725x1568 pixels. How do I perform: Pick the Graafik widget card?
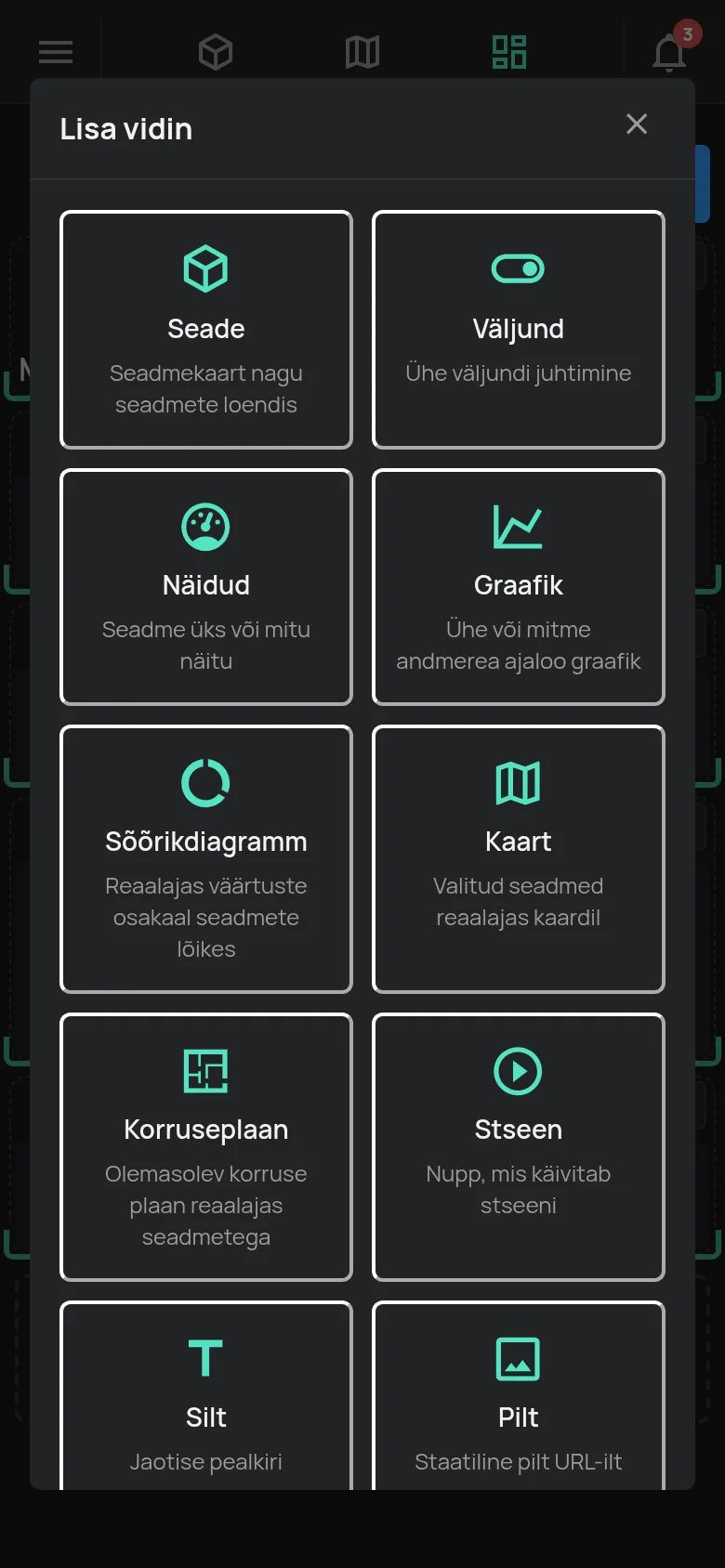click(x=519, y=587)
